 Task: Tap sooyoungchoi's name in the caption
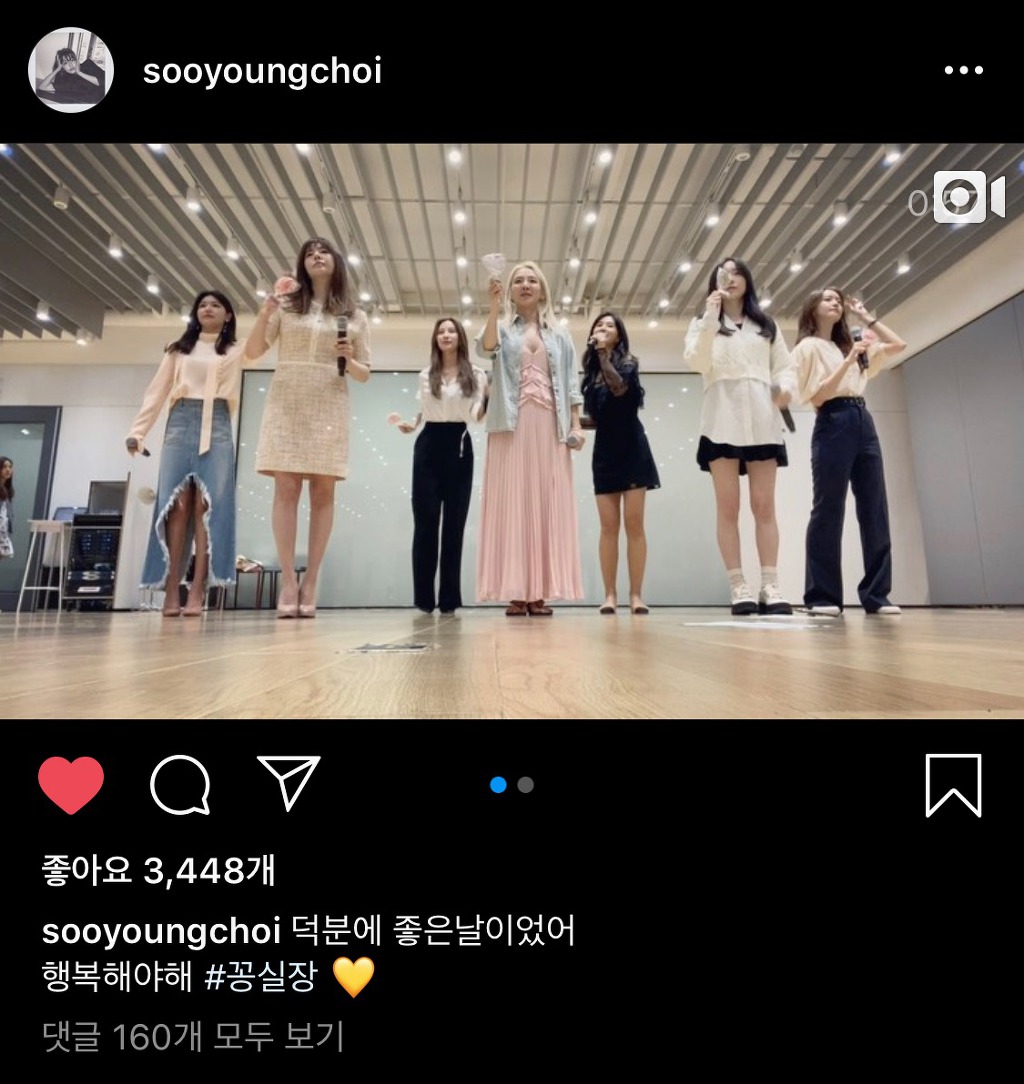(x=161, y=932)
